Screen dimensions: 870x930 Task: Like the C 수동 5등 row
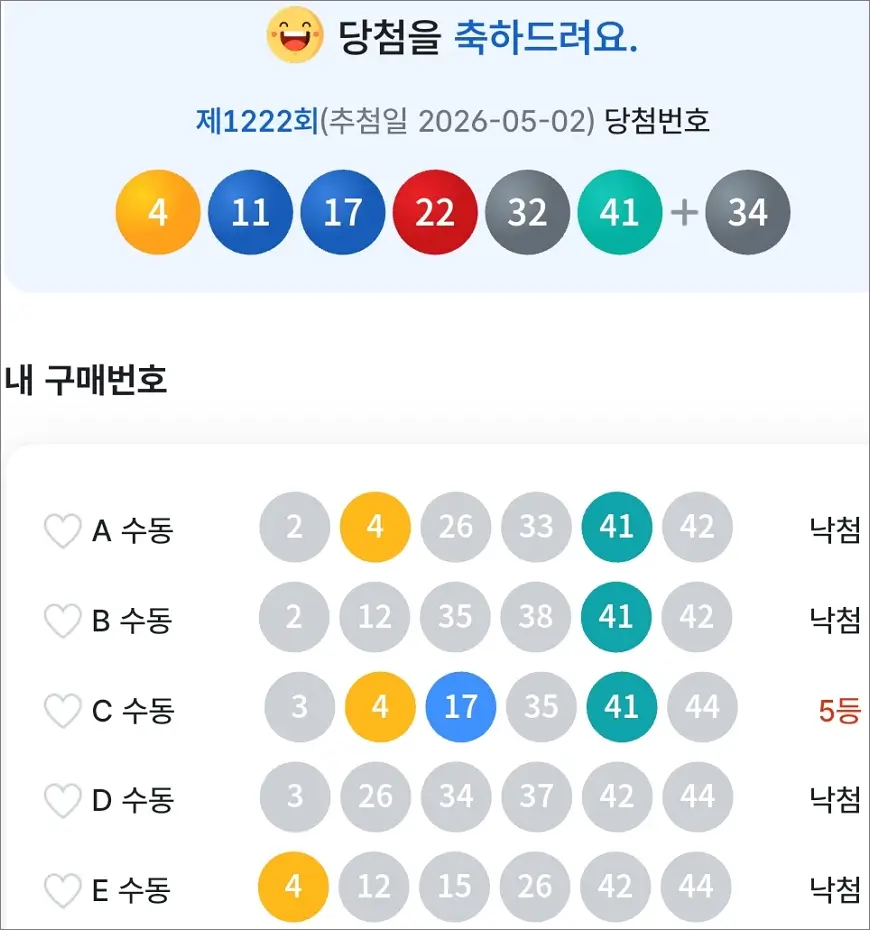[62, 711]
